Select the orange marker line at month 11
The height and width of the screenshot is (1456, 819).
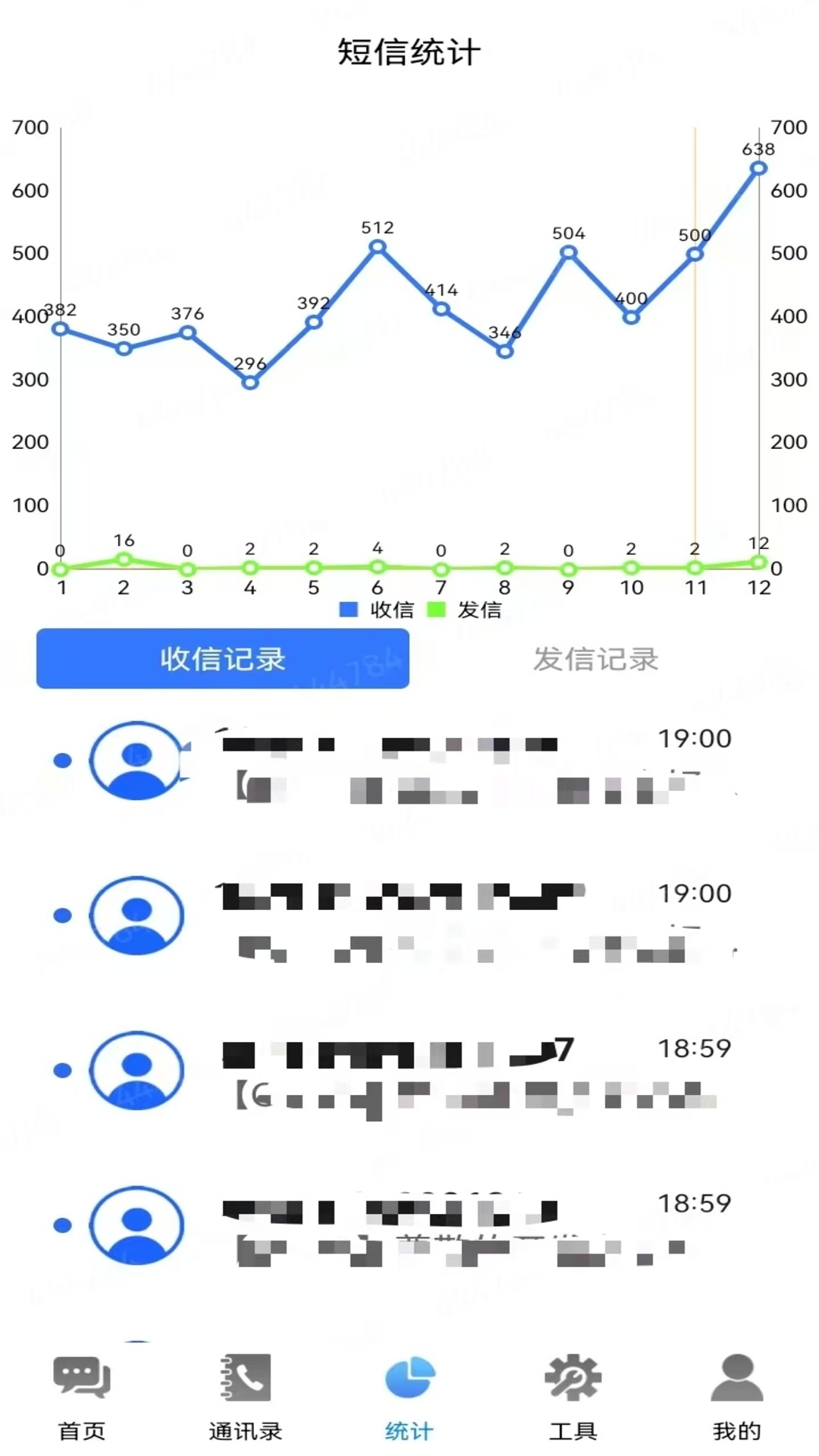[x=695, y=341]
